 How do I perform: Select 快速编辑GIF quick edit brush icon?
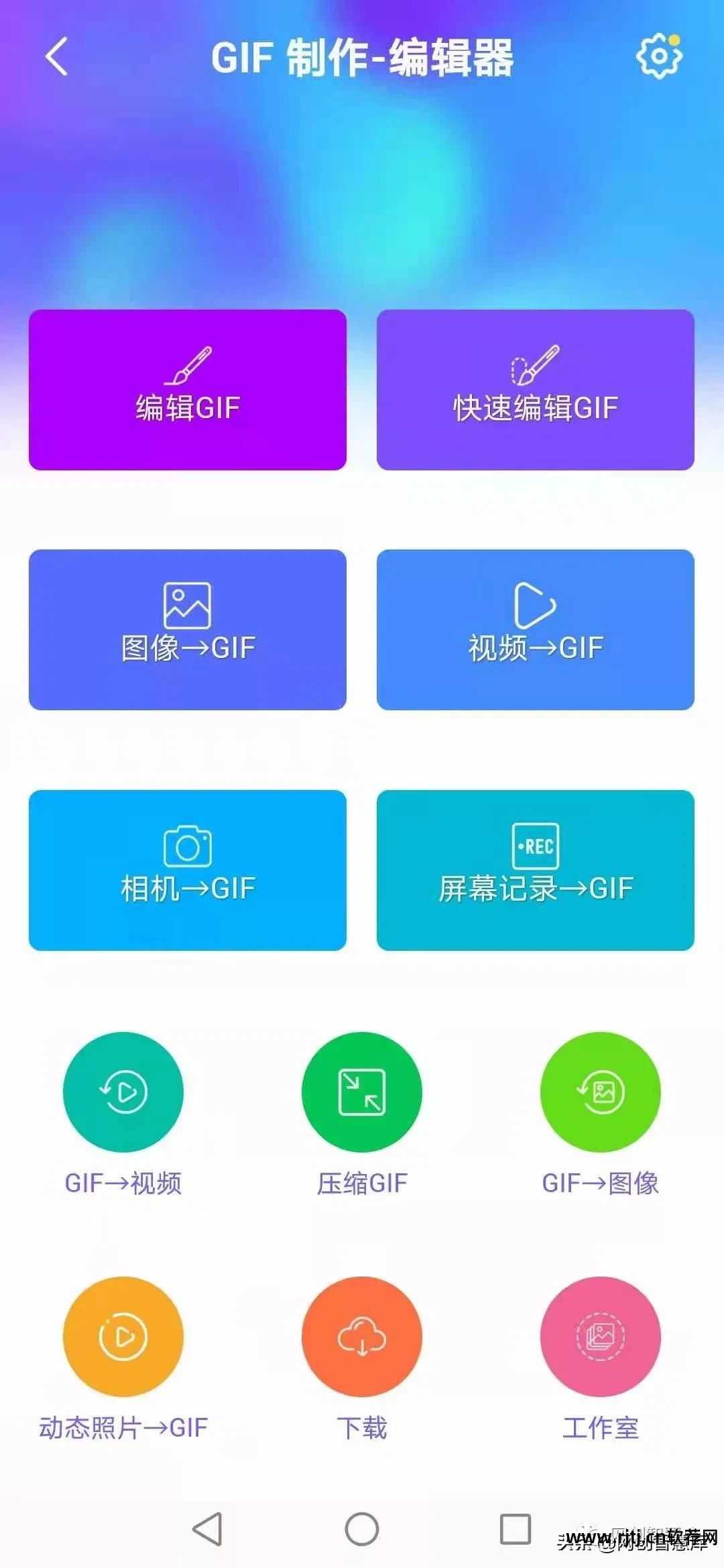[536, 365]
